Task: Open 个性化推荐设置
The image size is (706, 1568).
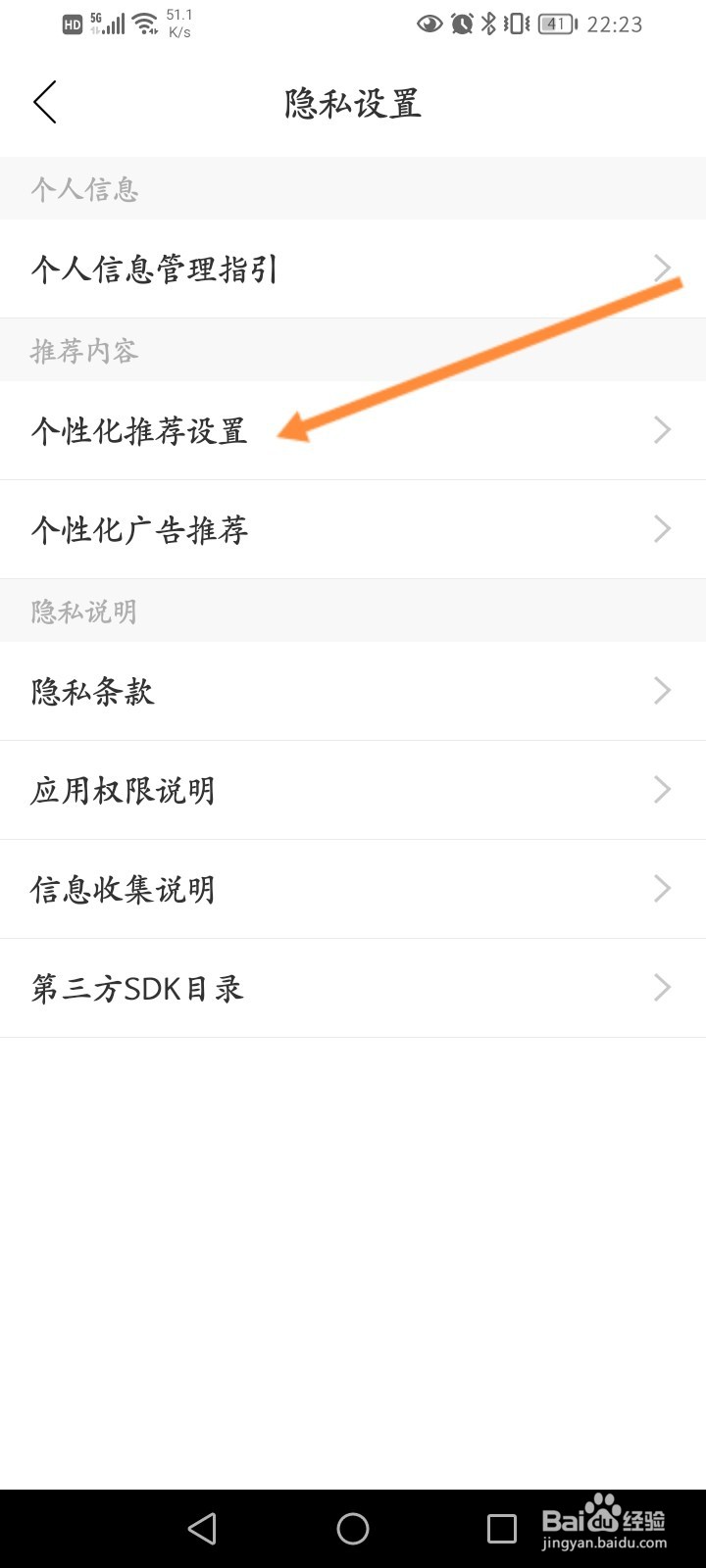Action: [353, 430]
